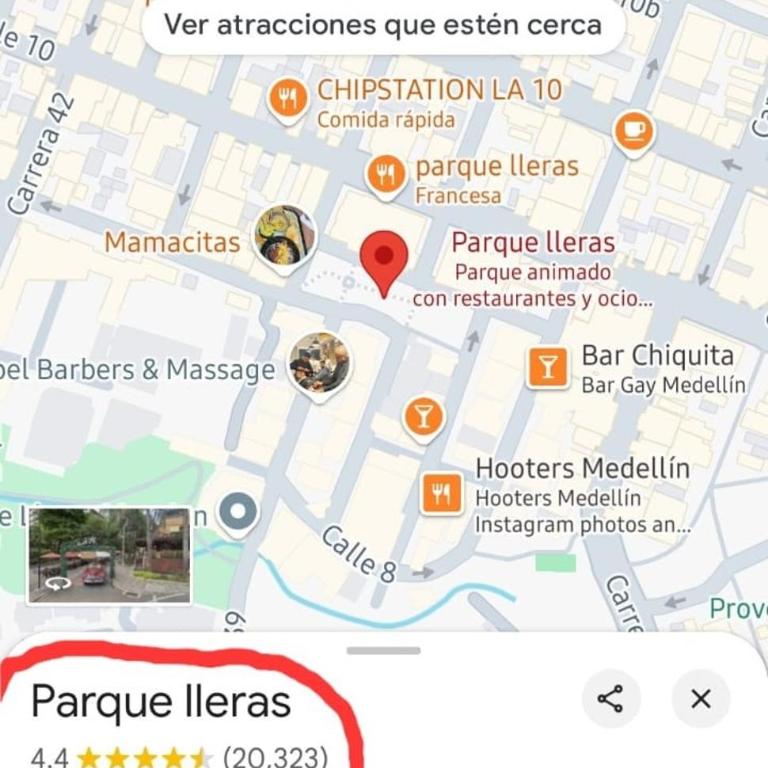Open the coffee shop map pin
The height and width of the screenshot is (768, 768).
(x=633, y=131)
